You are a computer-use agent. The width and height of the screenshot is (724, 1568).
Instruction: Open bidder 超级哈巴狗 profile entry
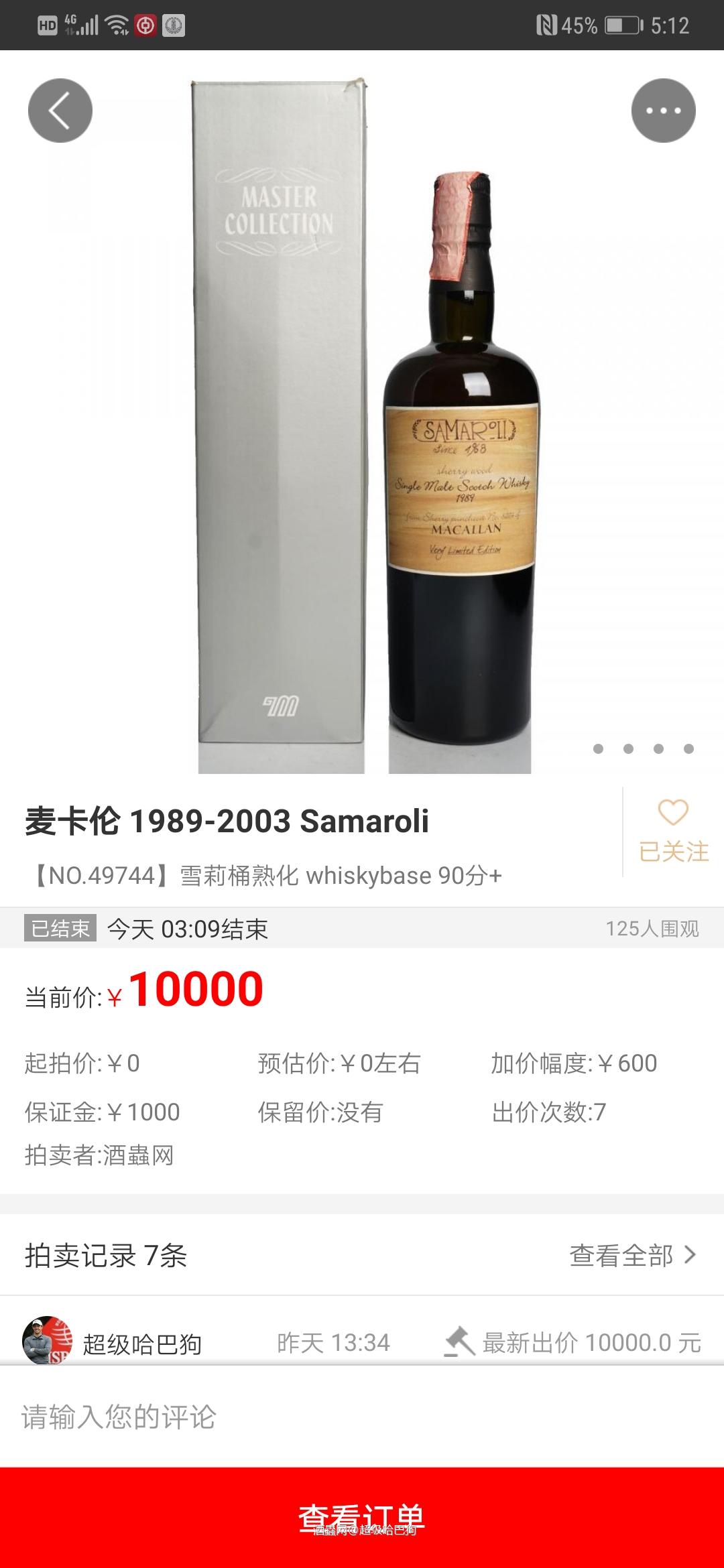tap(144, 1342)
